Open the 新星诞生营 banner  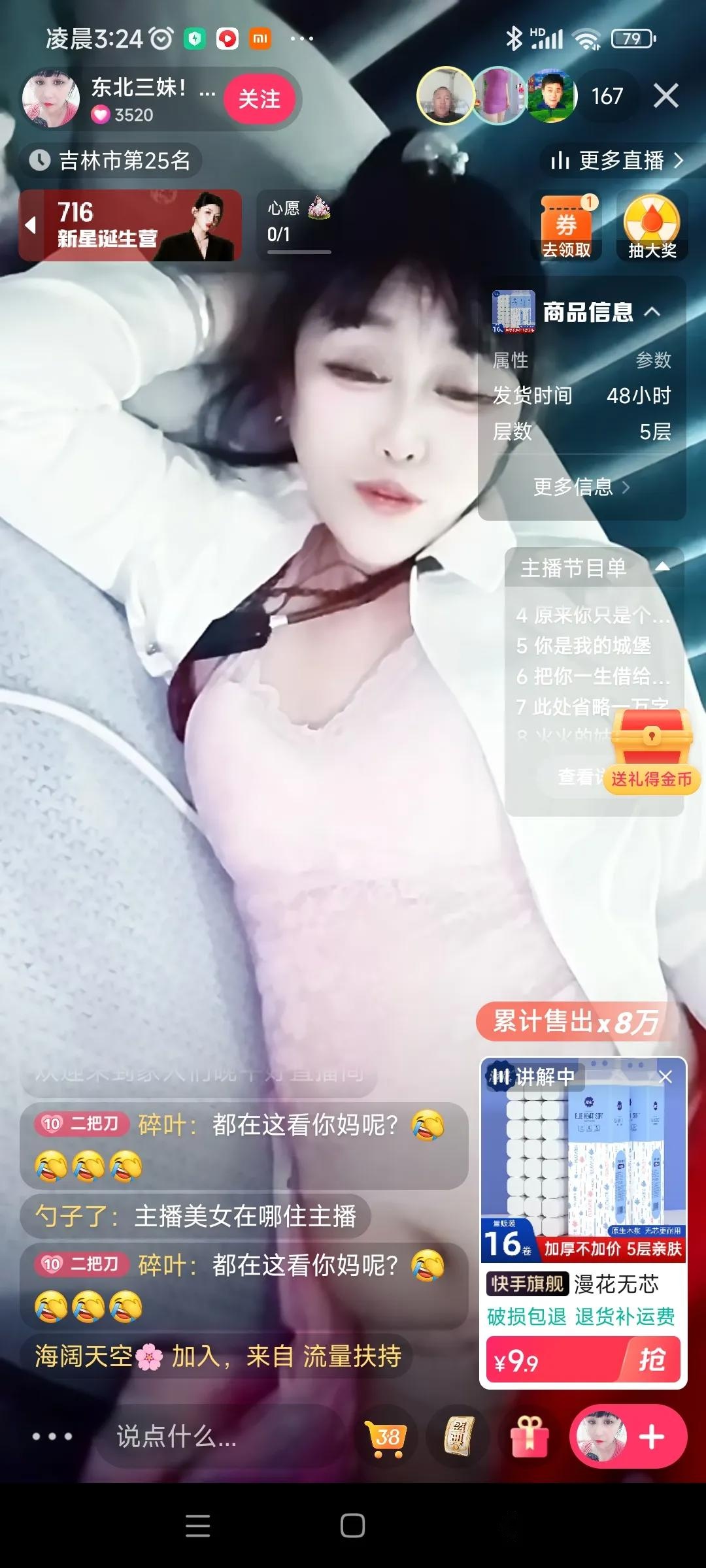point(131,225)
